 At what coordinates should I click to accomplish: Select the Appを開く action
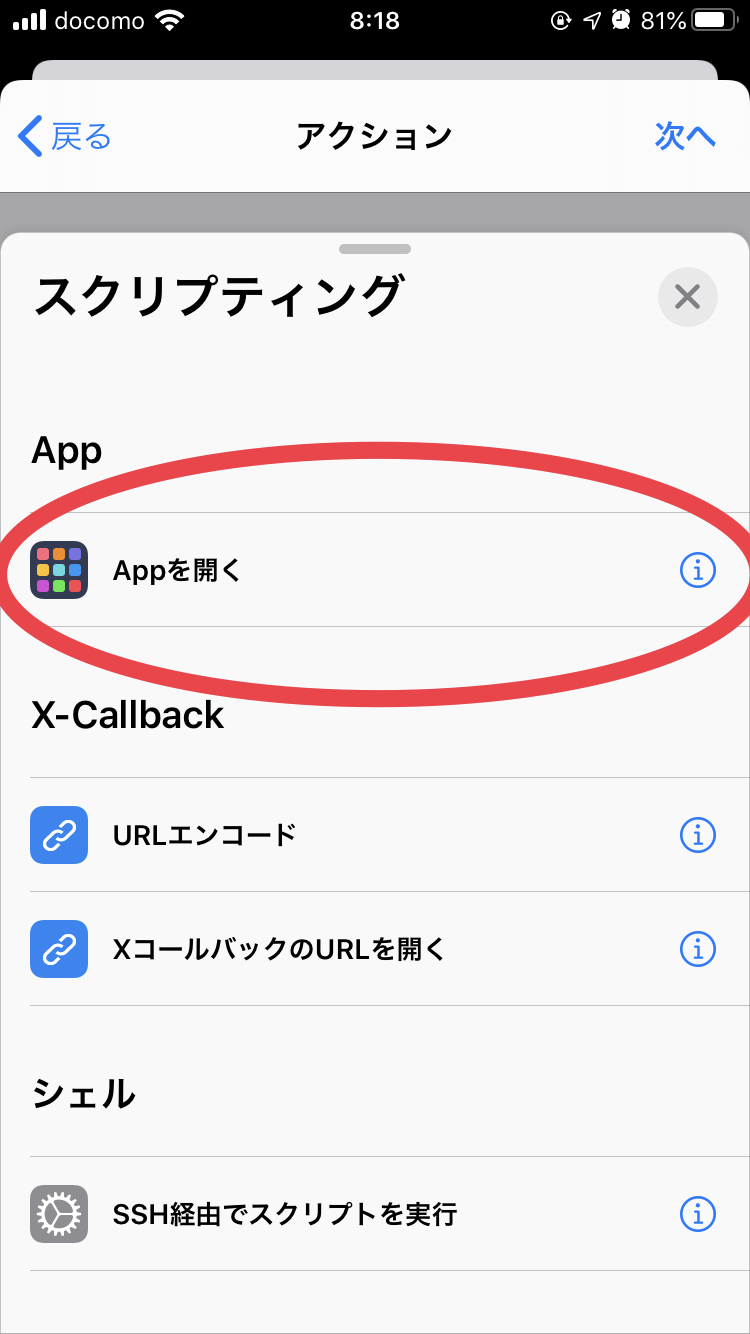[375, 570]
